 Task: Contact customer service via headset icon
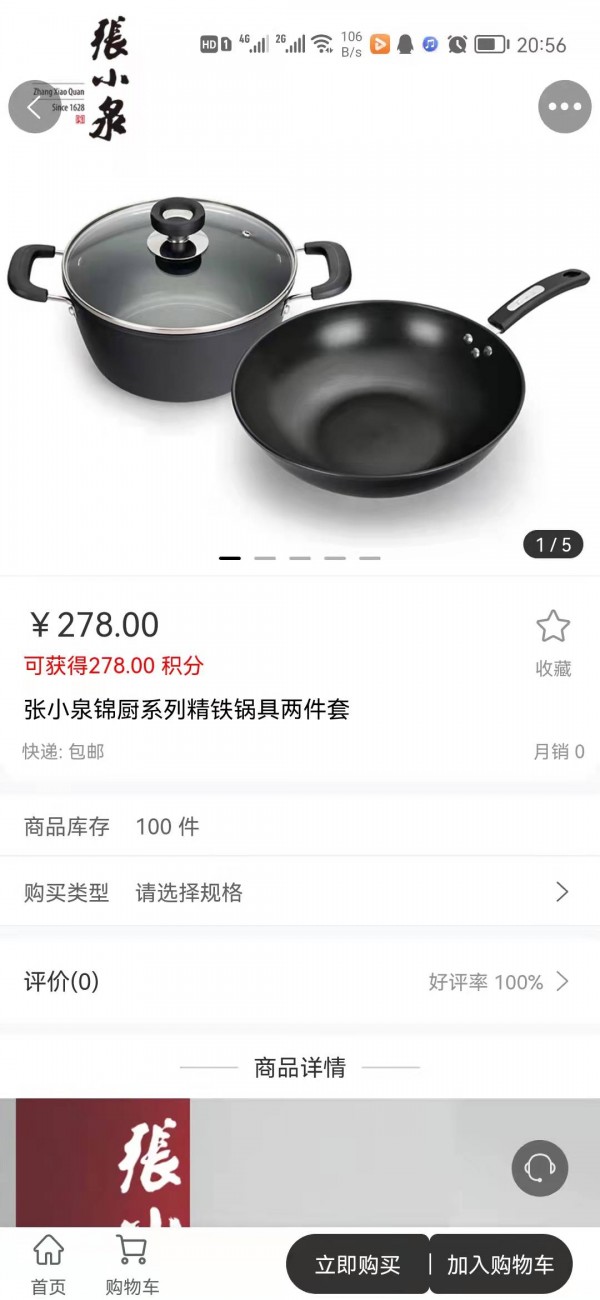coord(540,1167)
